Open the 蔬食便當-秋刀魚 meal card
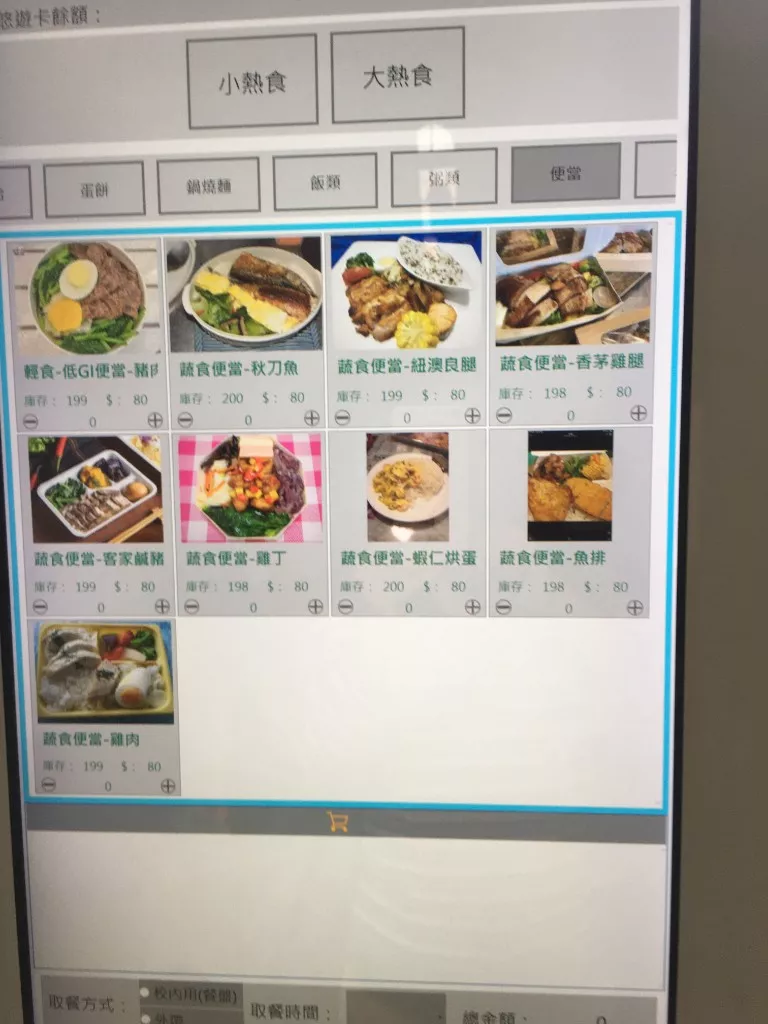The image size is (768, 1024). point(246,295)
